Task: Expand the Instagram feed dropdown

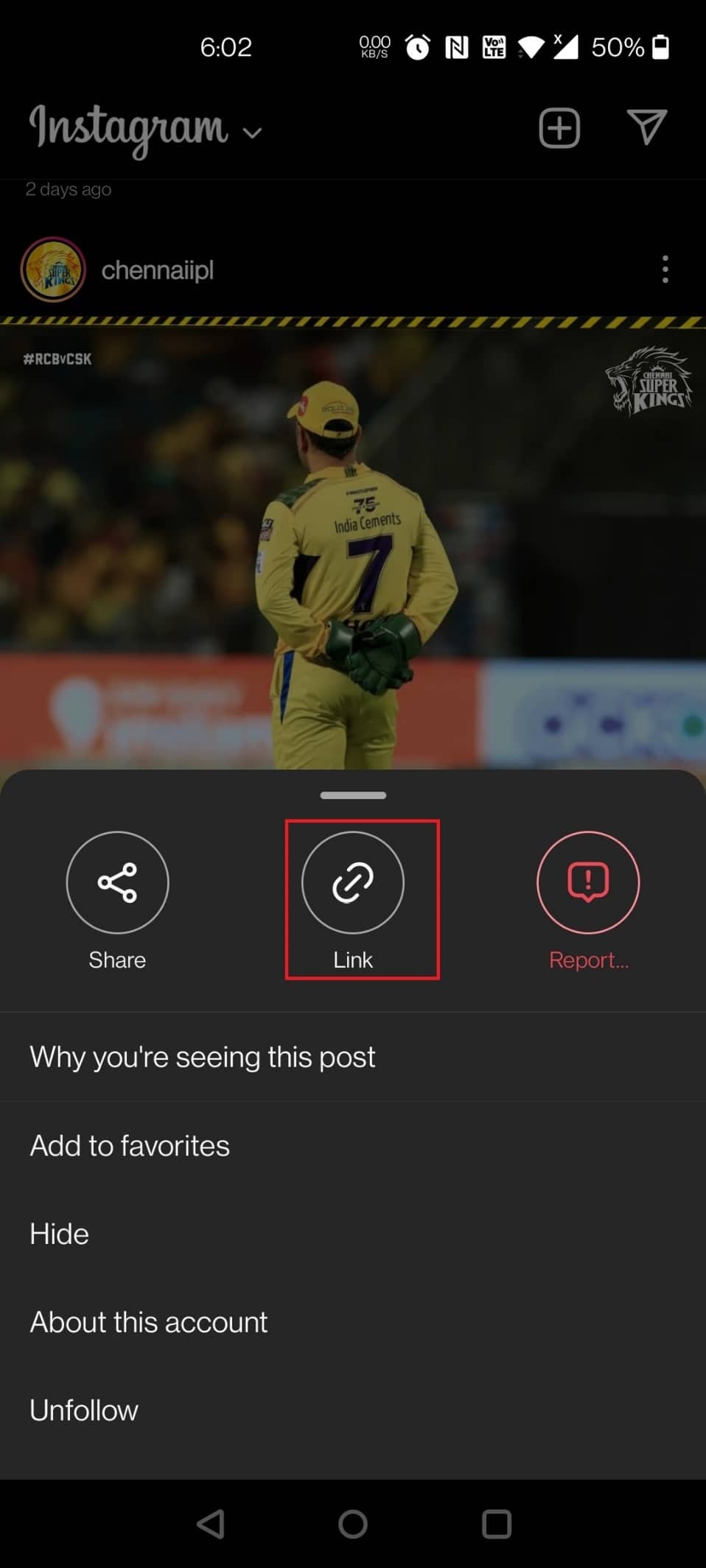Action: click(252, 133)
